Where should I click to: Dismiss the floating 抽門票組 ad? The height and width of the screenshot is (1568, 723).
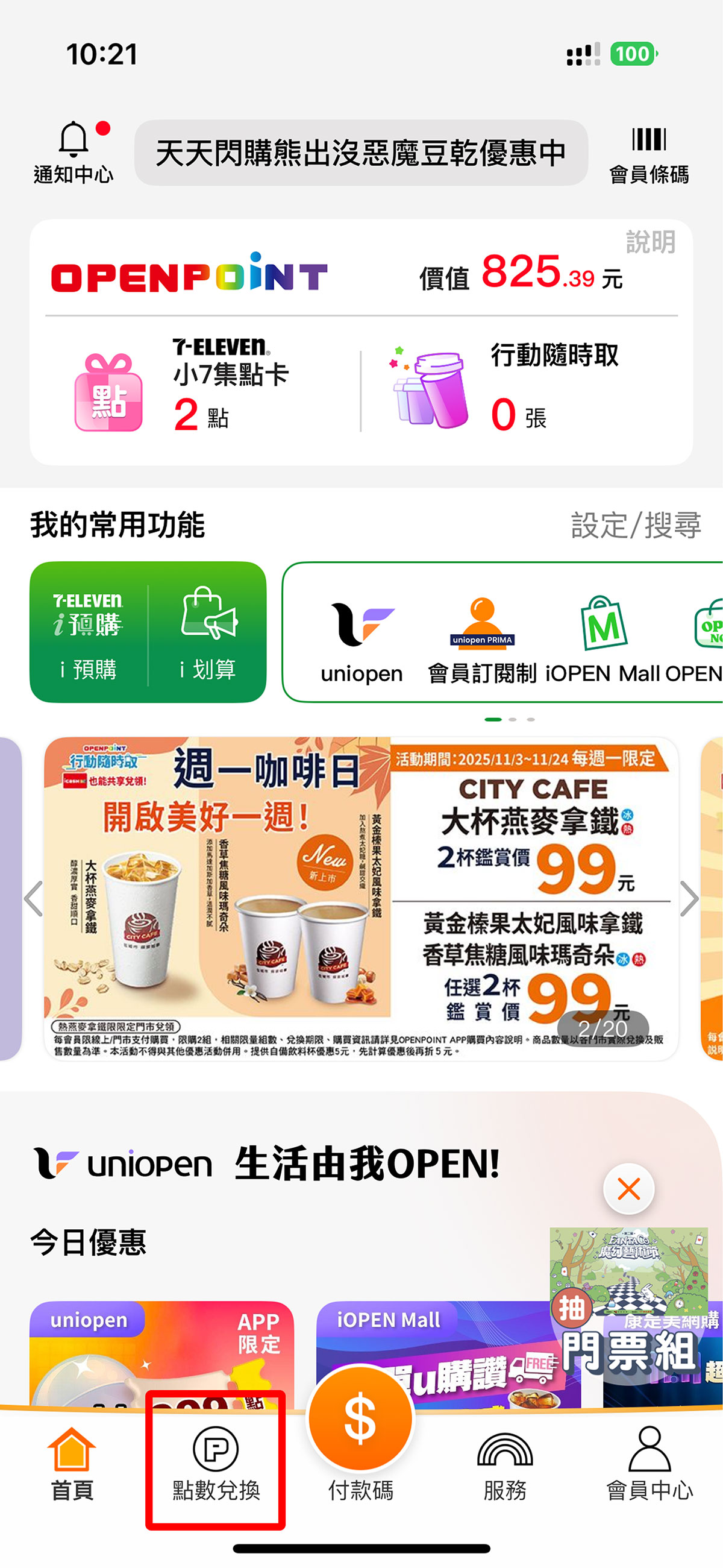tap(628, 1189)
